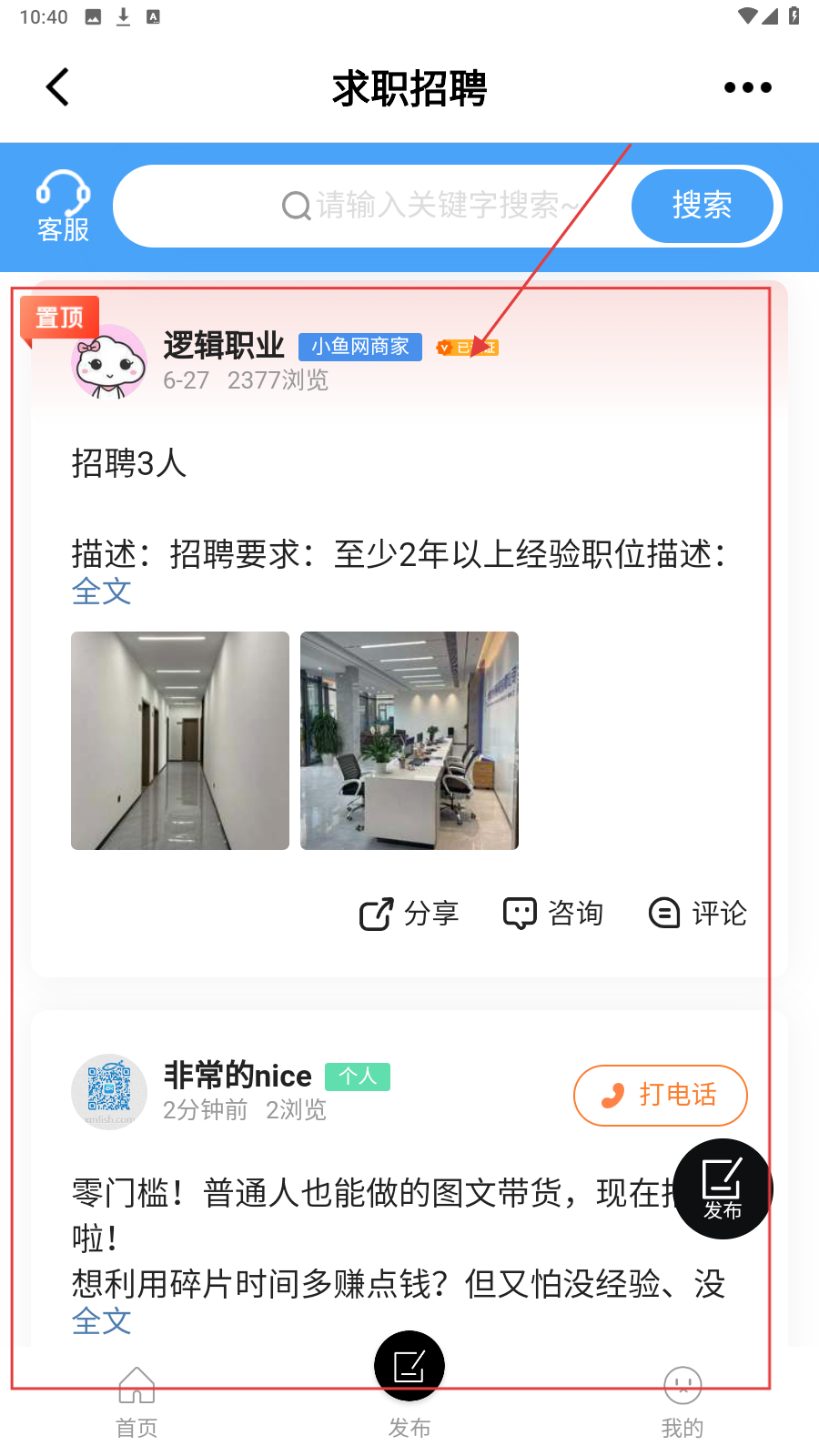The image size is (819, 1456).
Task: Share the 逻辑职业 job post
Action: click(x=409, y=914)
